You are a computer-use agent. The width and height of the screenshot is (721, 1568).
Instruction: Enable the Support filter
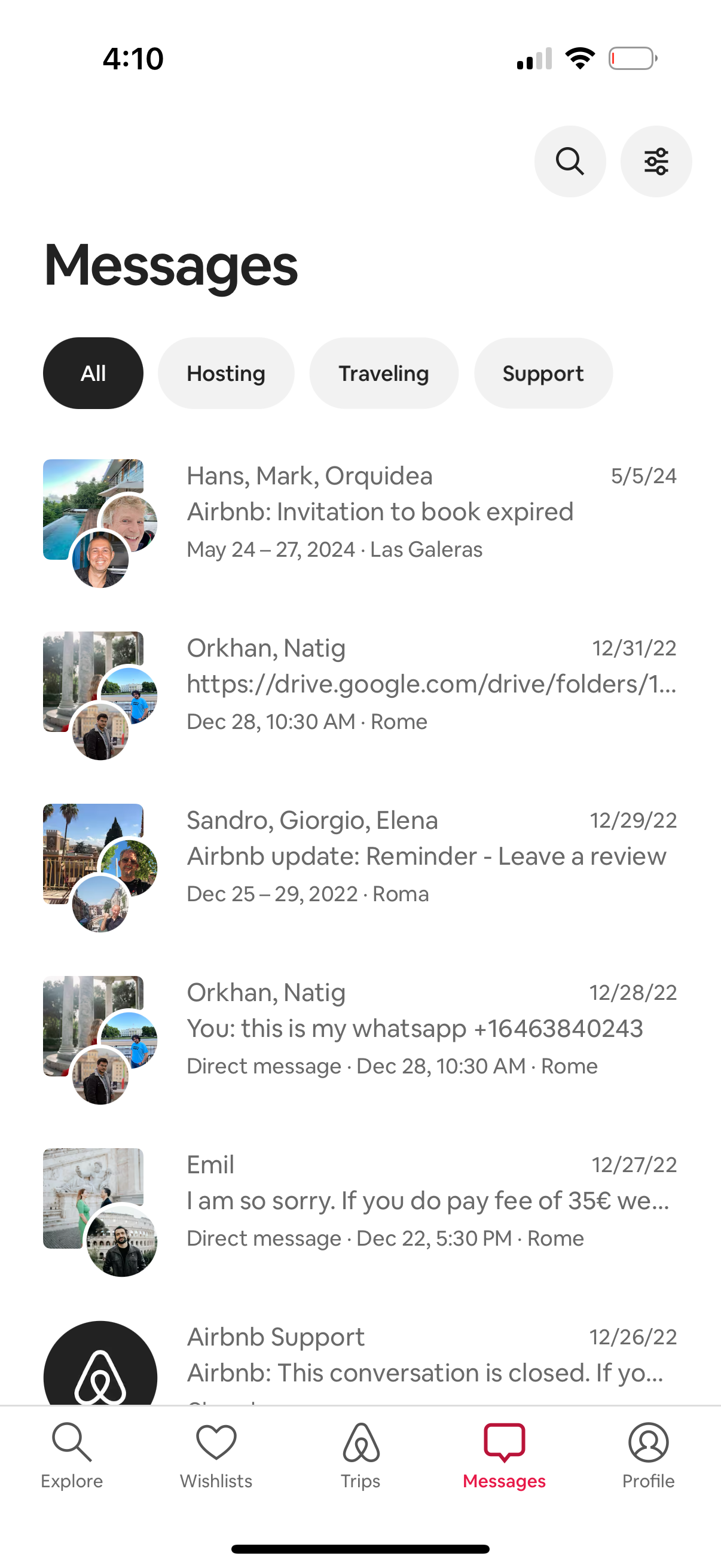pos(543,373)
